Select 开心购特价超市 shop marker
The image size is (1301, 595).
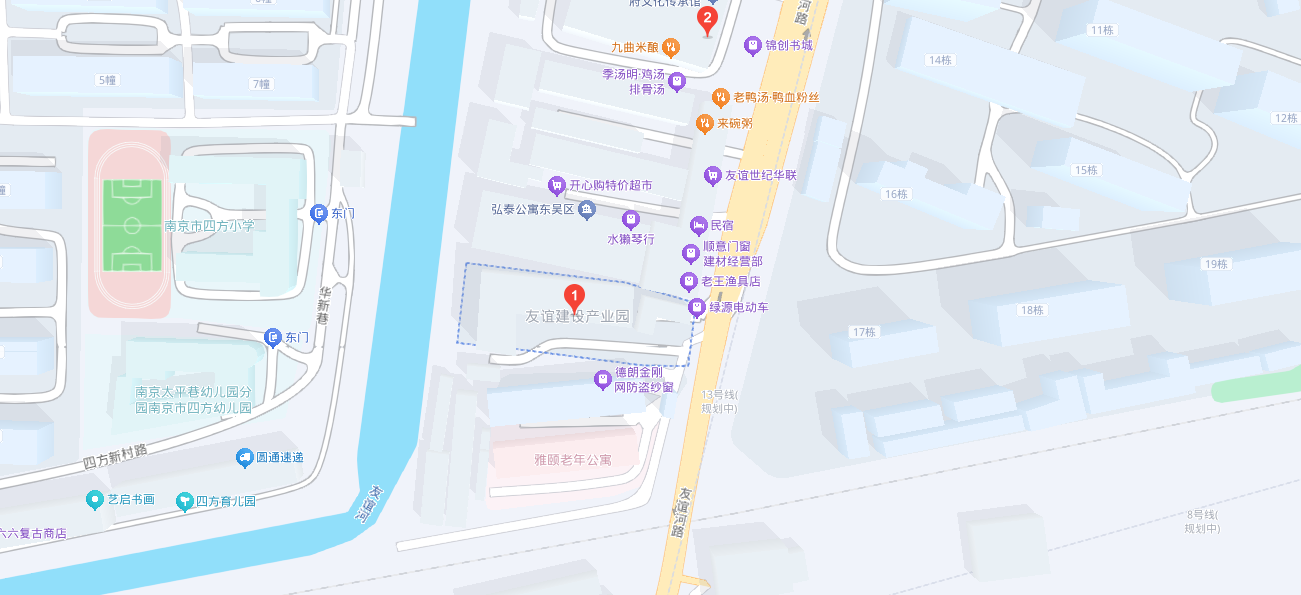(x=557, y=186)
